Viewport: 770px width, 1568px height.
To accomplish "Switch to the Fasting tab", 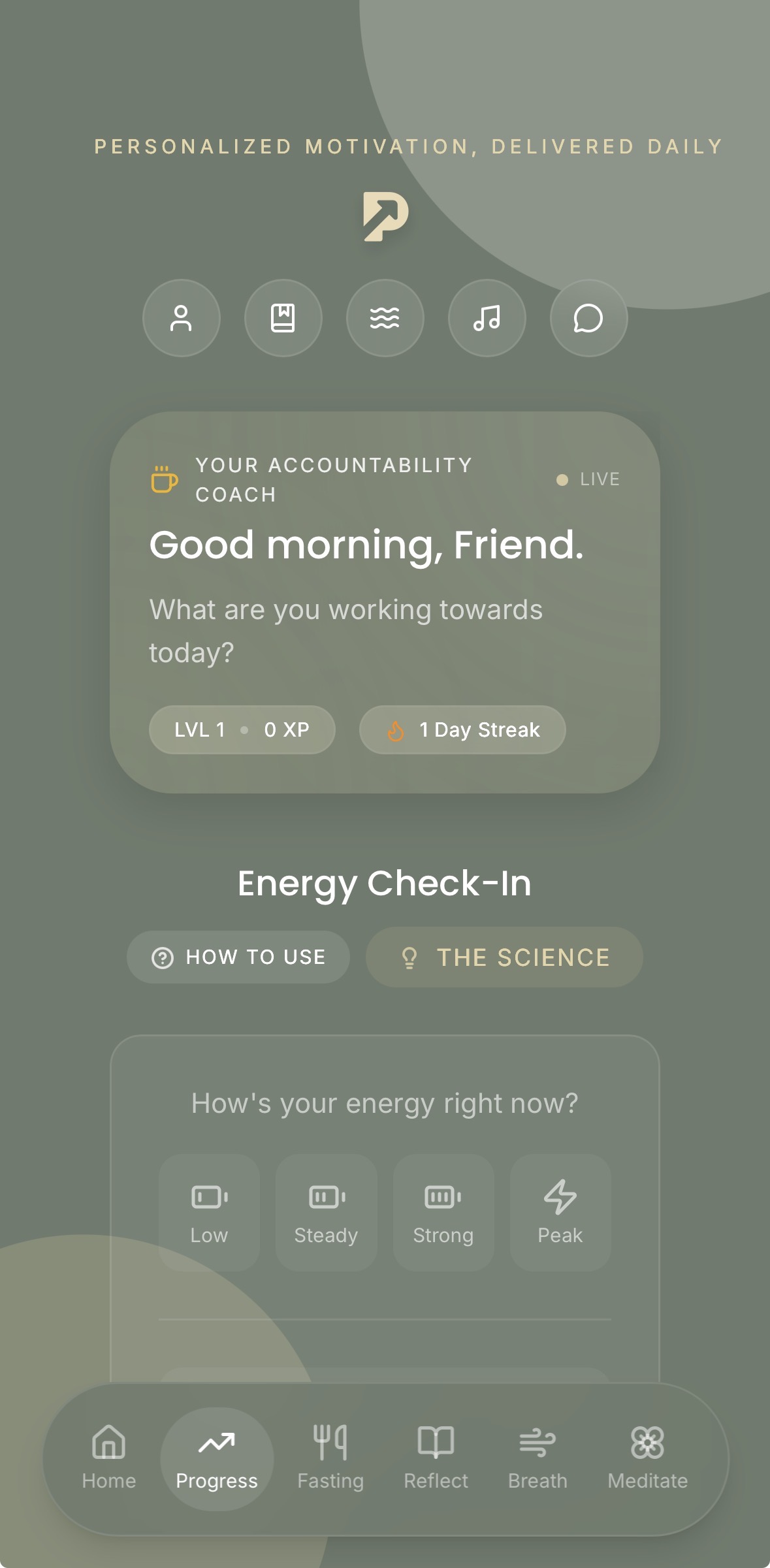I will pos(330,1458).
